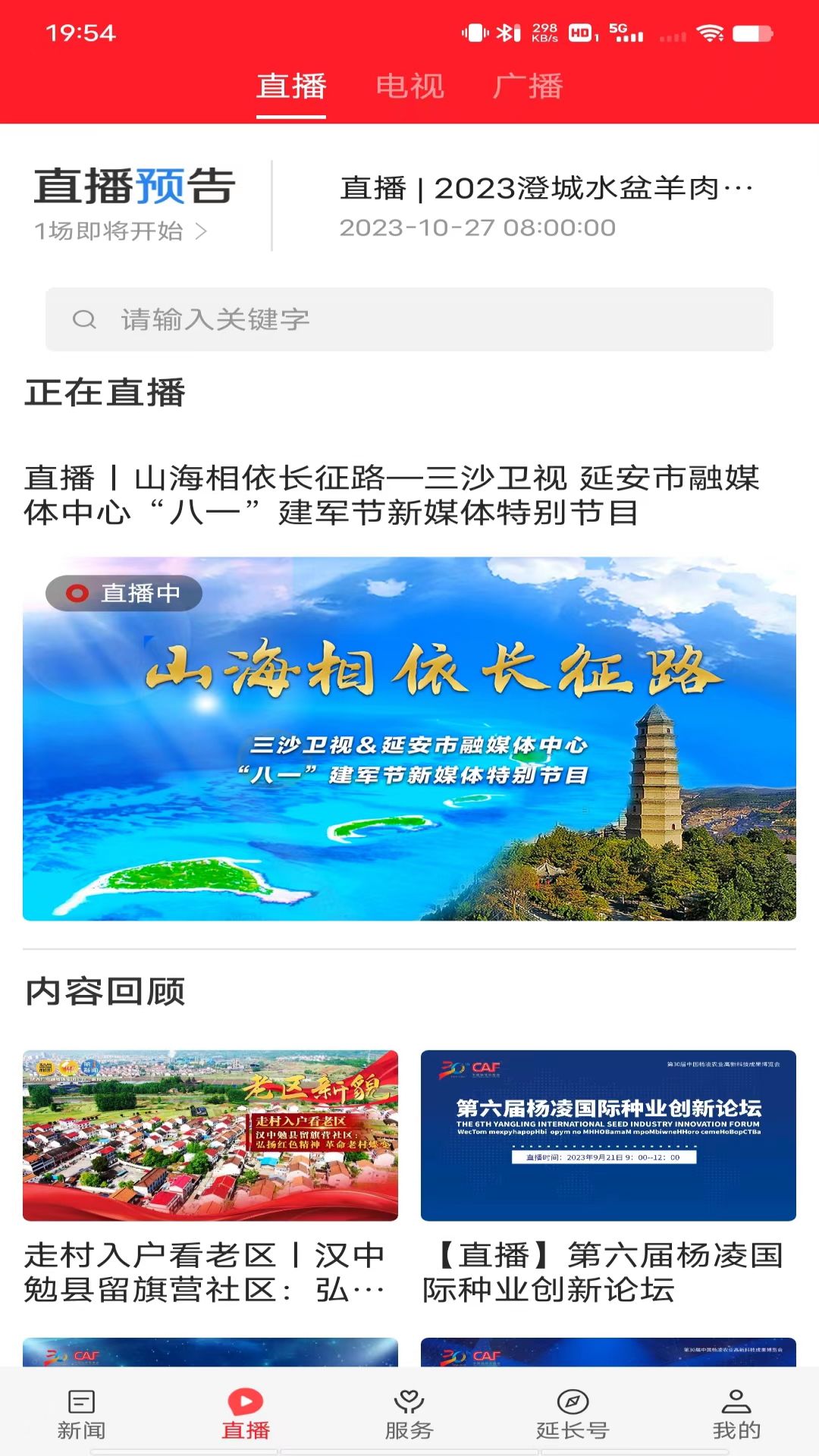819x1456 pixels.
Task: Switch to the 电视 top tab
Action: point(409,86)
